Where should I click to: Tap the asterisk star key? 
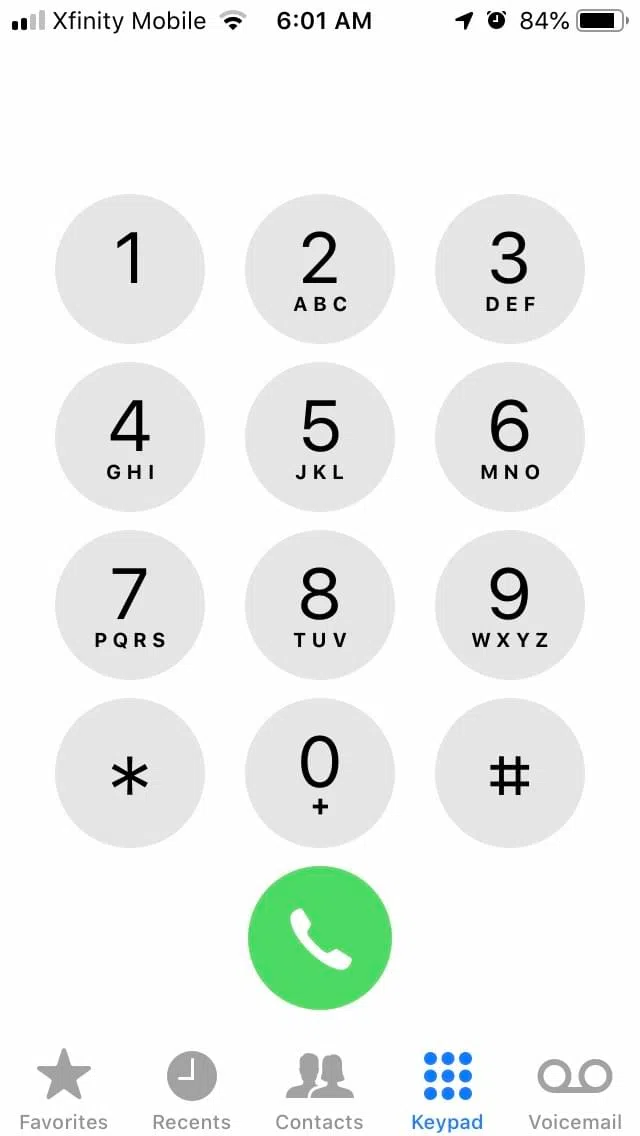tap(130, 773)
